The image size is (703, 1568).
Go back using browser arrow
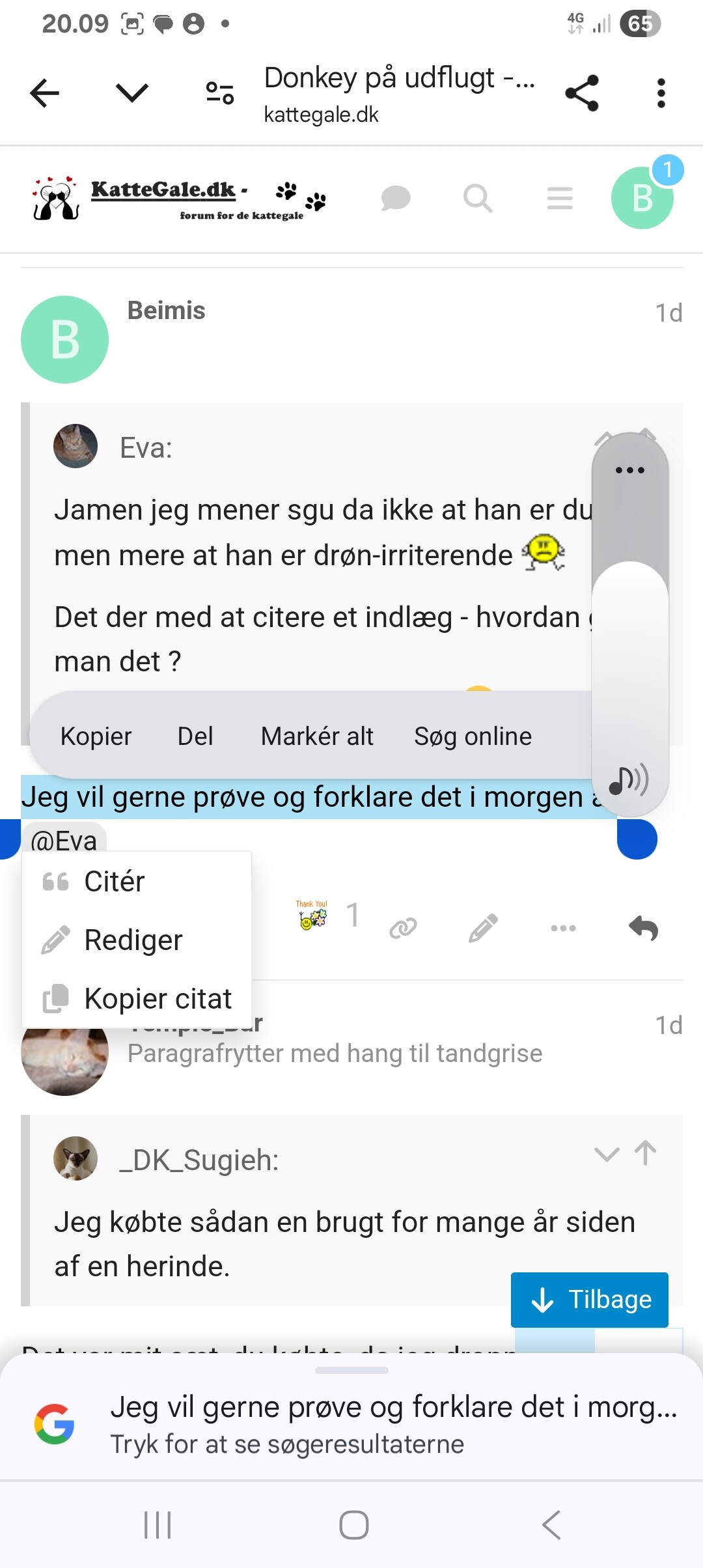(45, 93)
